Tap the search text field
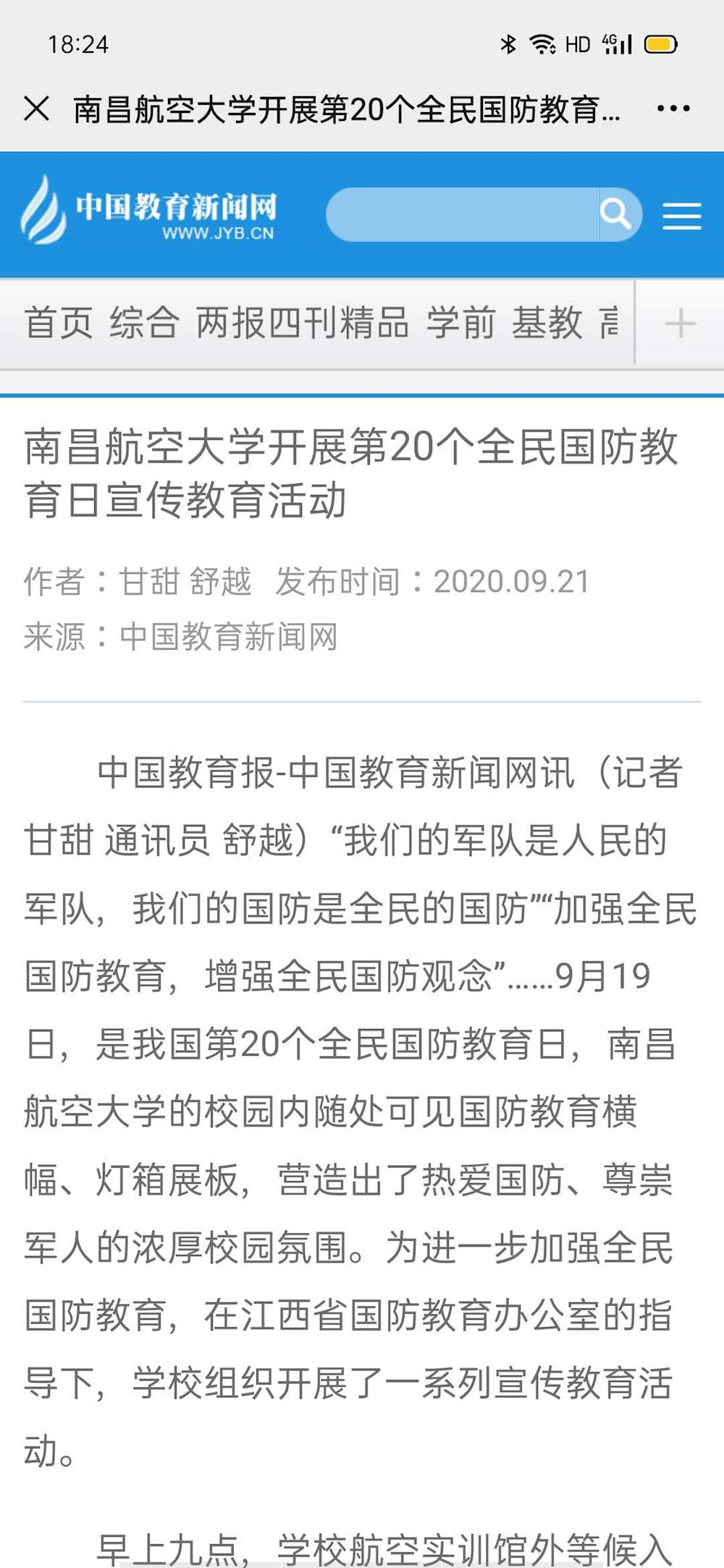The width and height of the screenshot is (724, 1568). (x=462, y=215)
